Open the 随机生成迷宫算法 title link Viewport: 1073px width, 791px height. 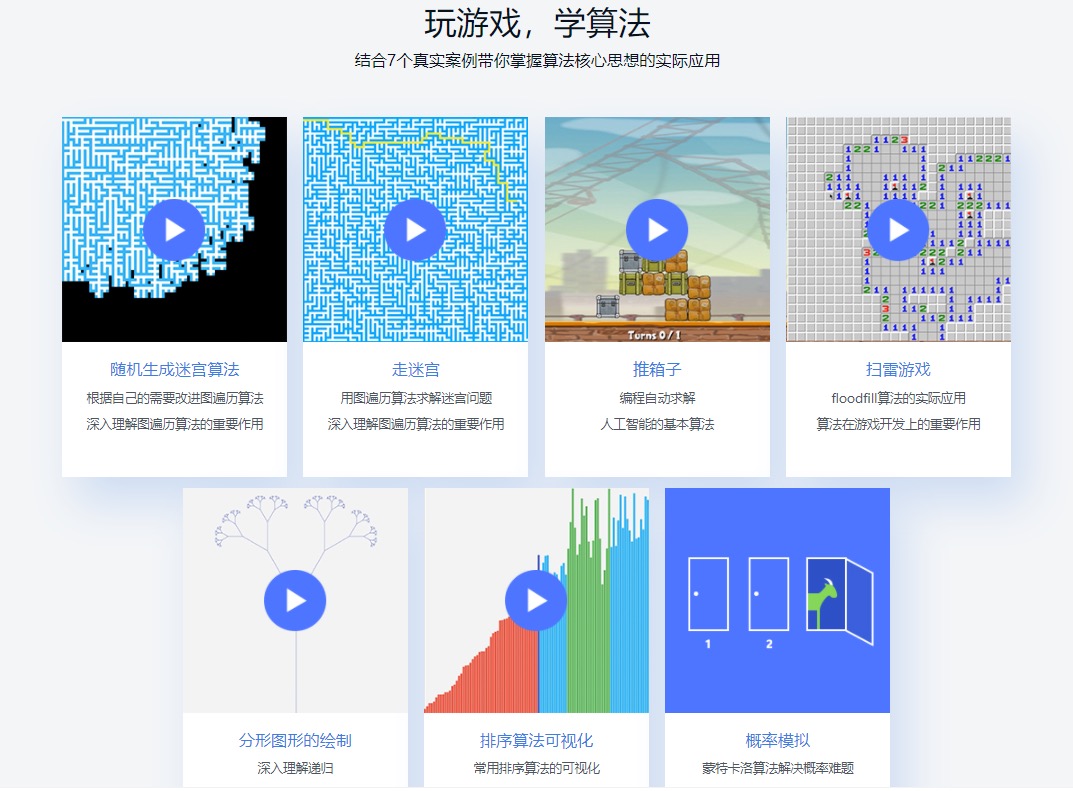(174, 370)
